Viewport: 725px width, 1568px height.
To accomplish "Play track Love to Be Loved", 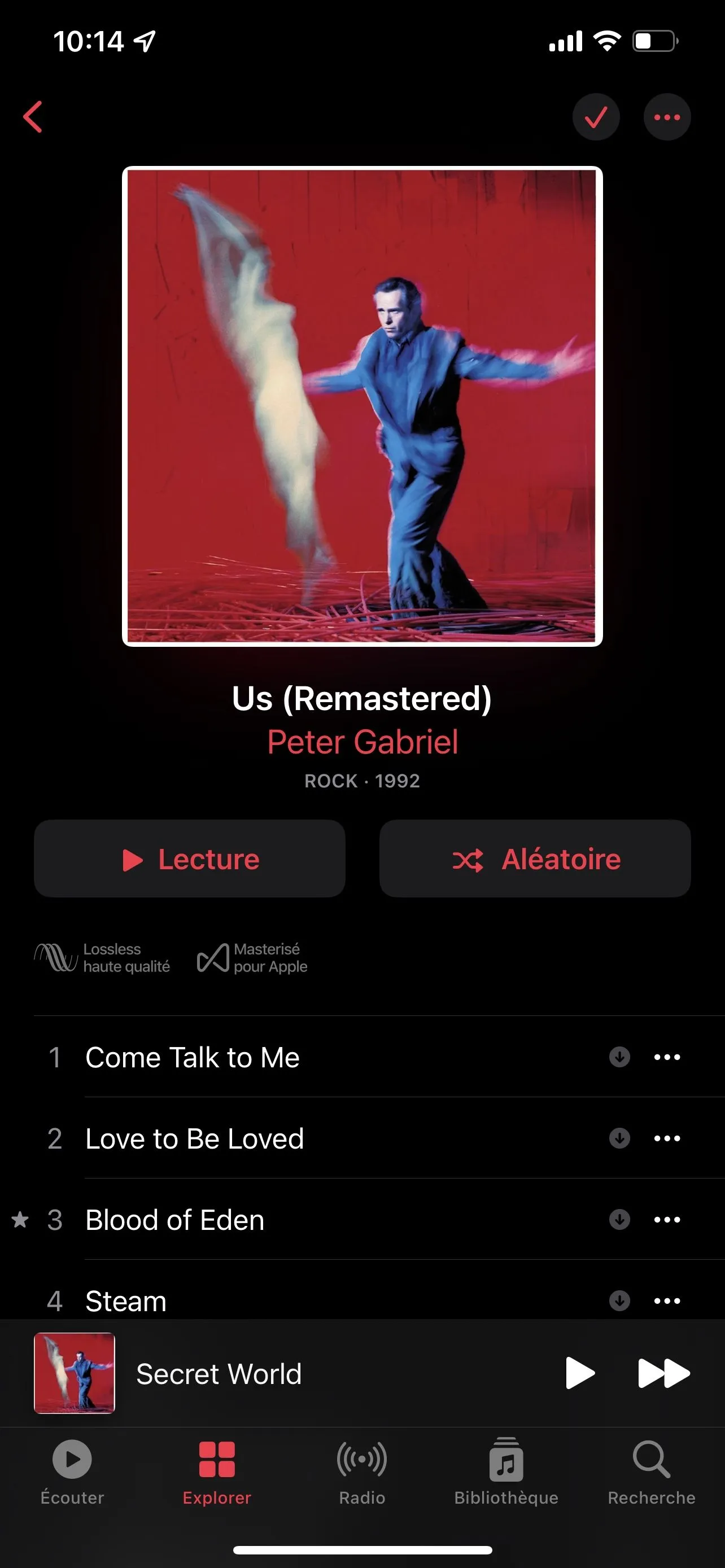I will 194,1138.
